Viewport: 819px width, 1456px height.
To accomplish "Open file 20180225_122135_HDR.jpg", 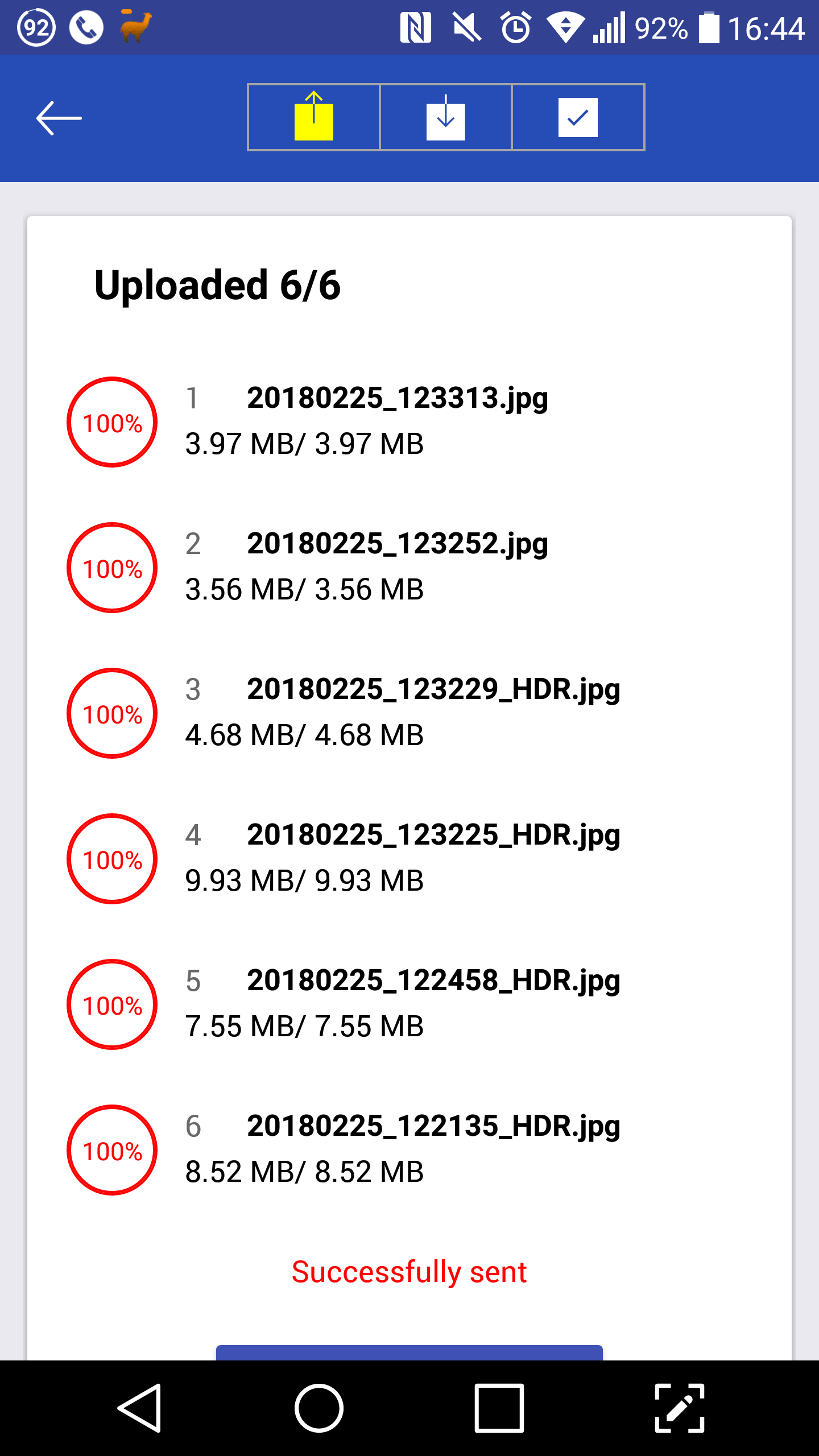I will [x=433, y=1126].
